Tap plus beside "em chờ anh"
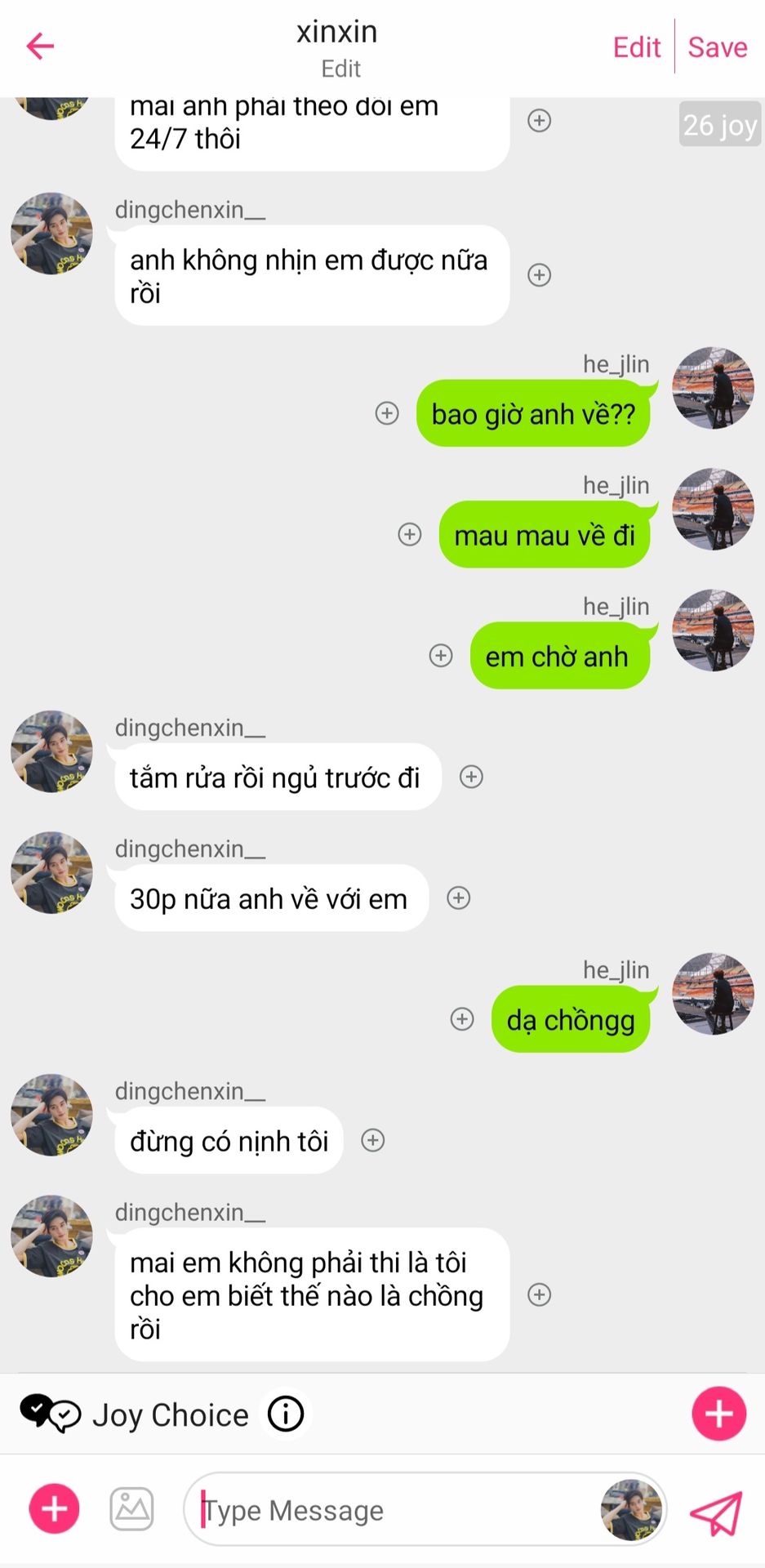This screenshot has width=765, height=1568. coord(441,655)
